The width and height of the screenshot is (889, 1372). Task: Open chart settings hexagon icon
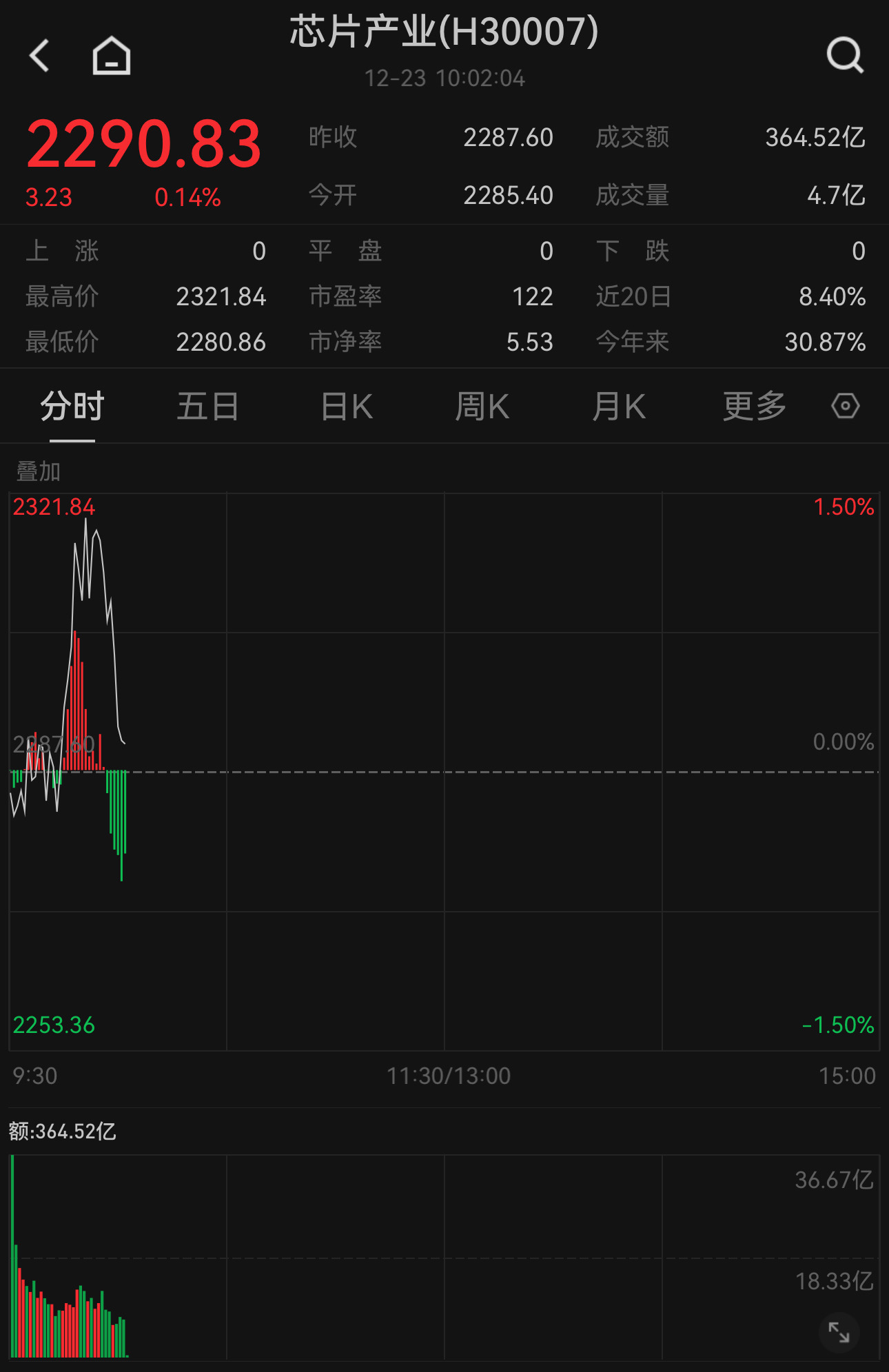pos(845,406)
